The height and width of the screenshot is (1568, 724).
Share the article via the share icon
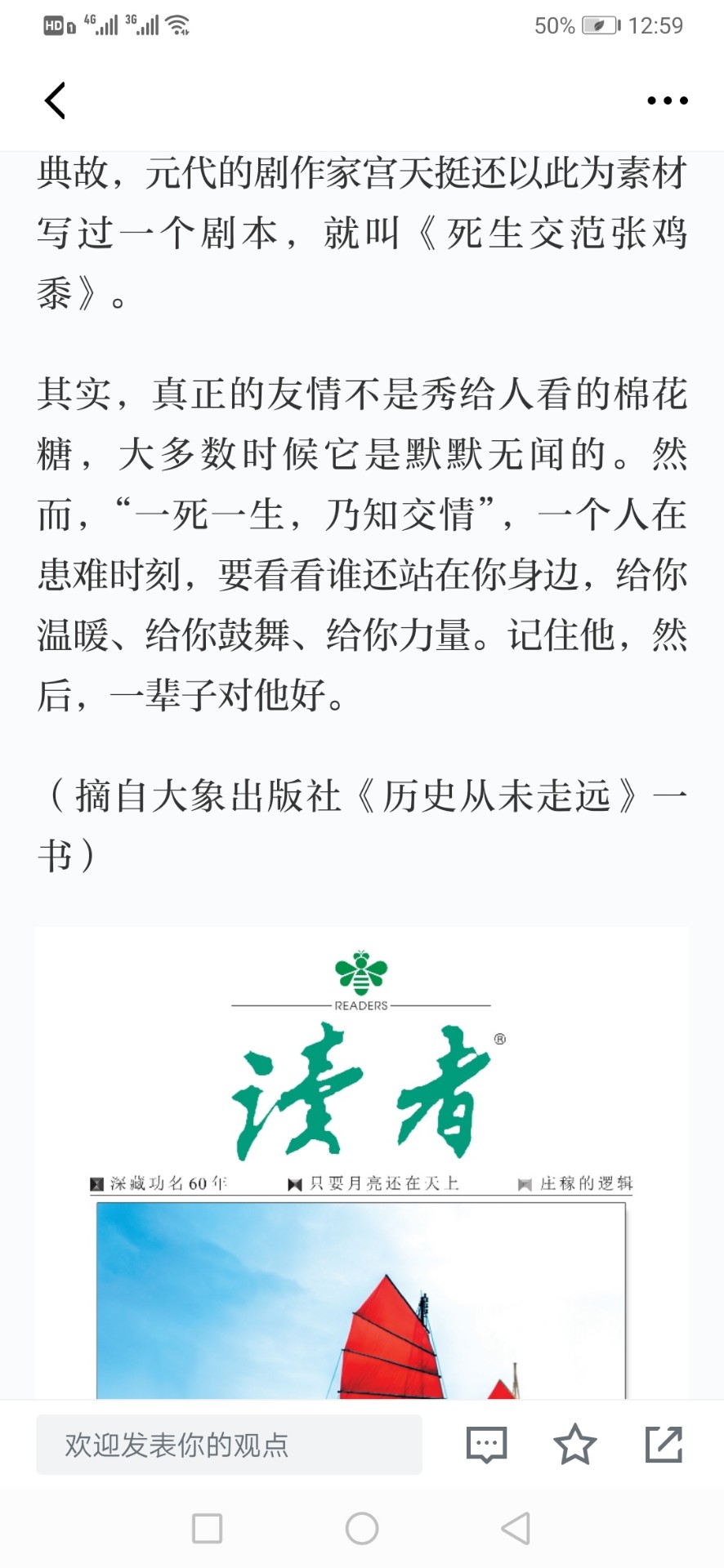(x=664, y=1444)
